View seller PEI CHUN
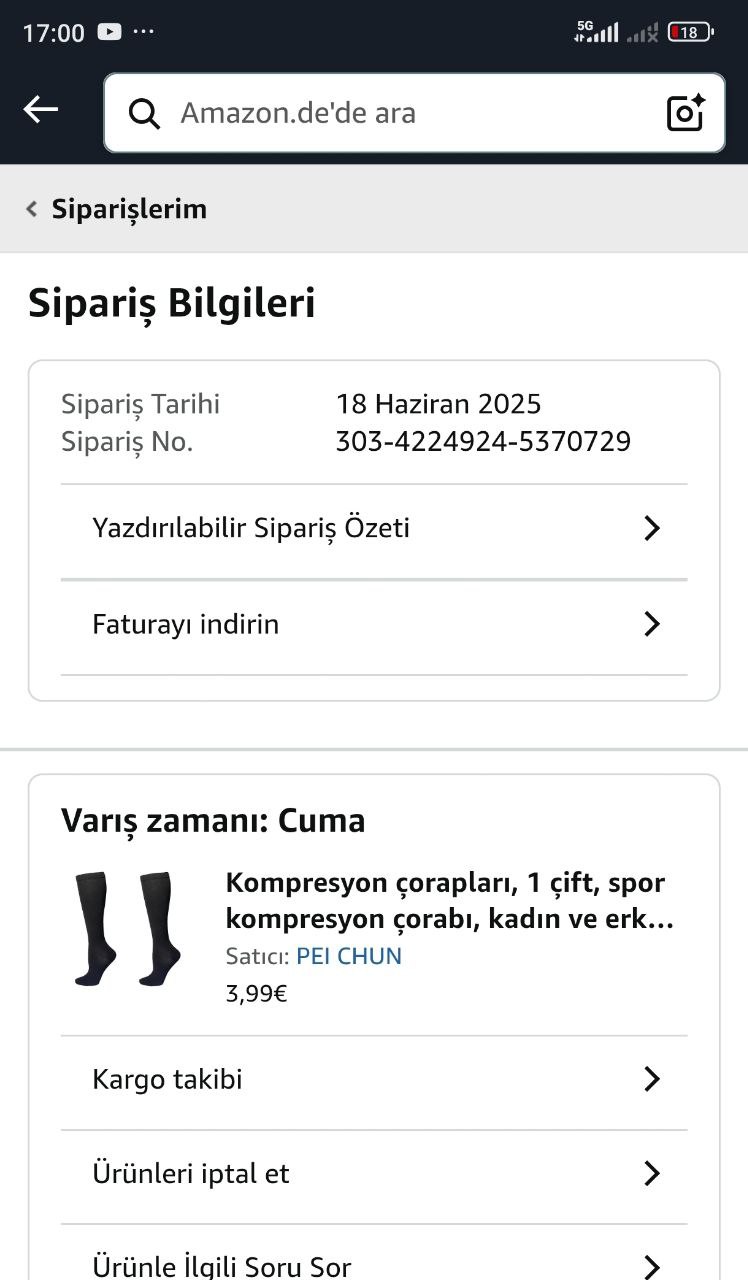Viewport: 748px width, 1280px height. point(348,956)
